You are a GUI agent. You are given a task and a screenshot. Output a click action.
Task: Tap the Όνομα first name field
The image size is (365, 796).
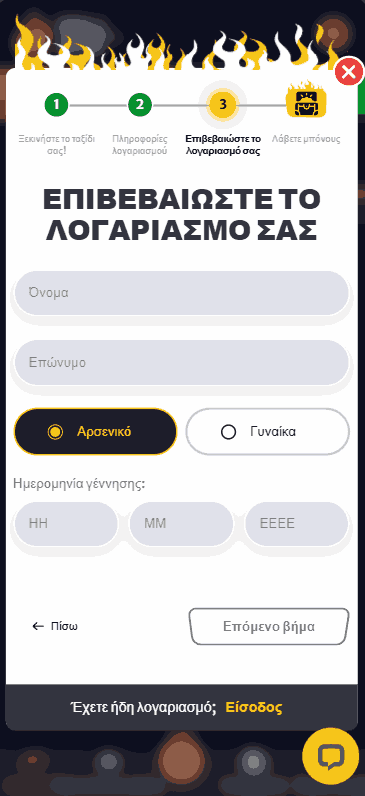(x=182, y=293)
